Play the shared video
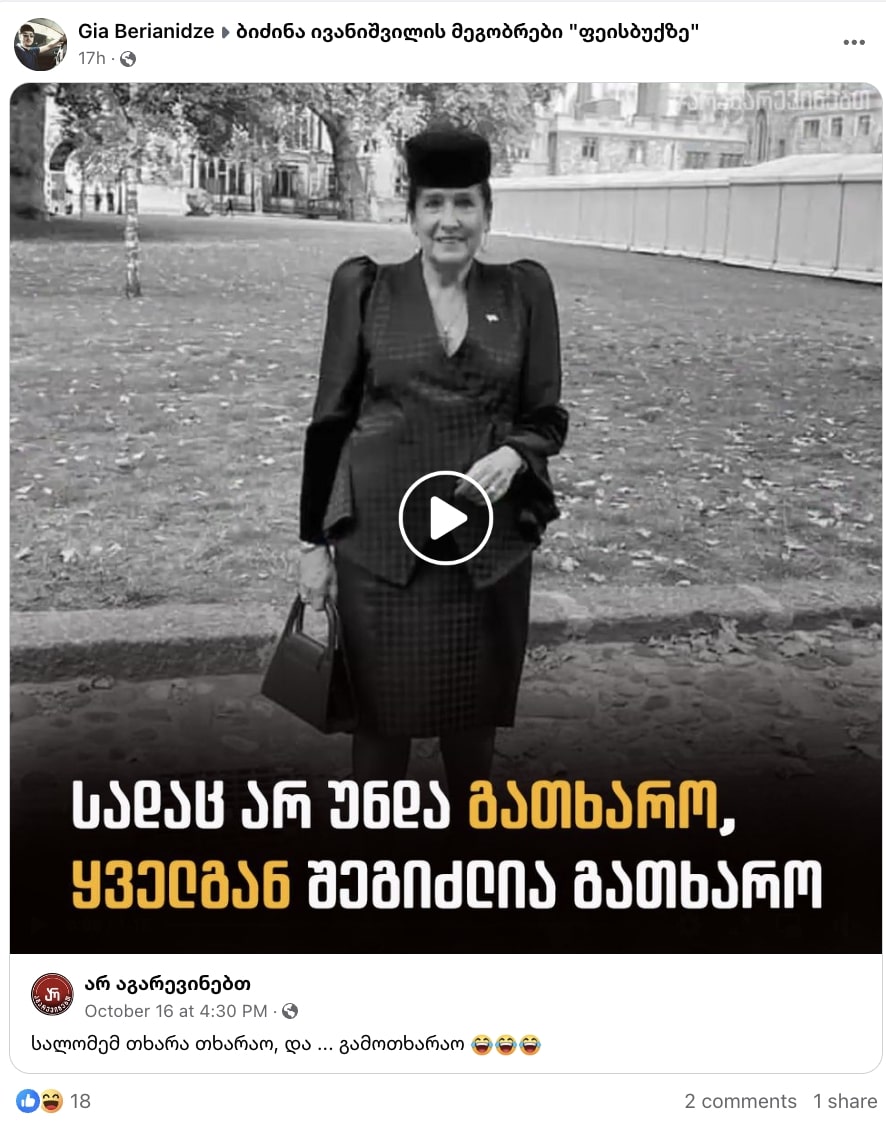886x1128 pixels. click(x=446, y=518)
